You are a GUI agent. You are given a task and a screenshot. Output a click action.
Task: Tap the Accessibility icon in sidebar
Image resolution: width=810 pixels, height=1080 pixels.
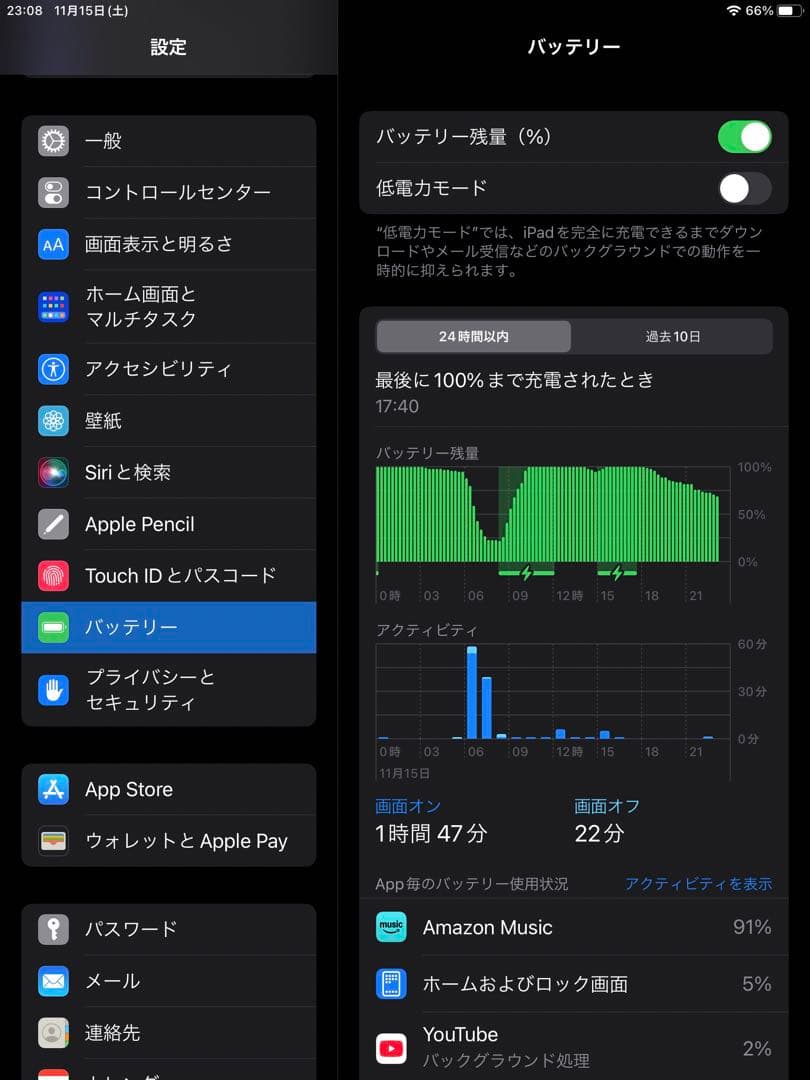point(53,369)
